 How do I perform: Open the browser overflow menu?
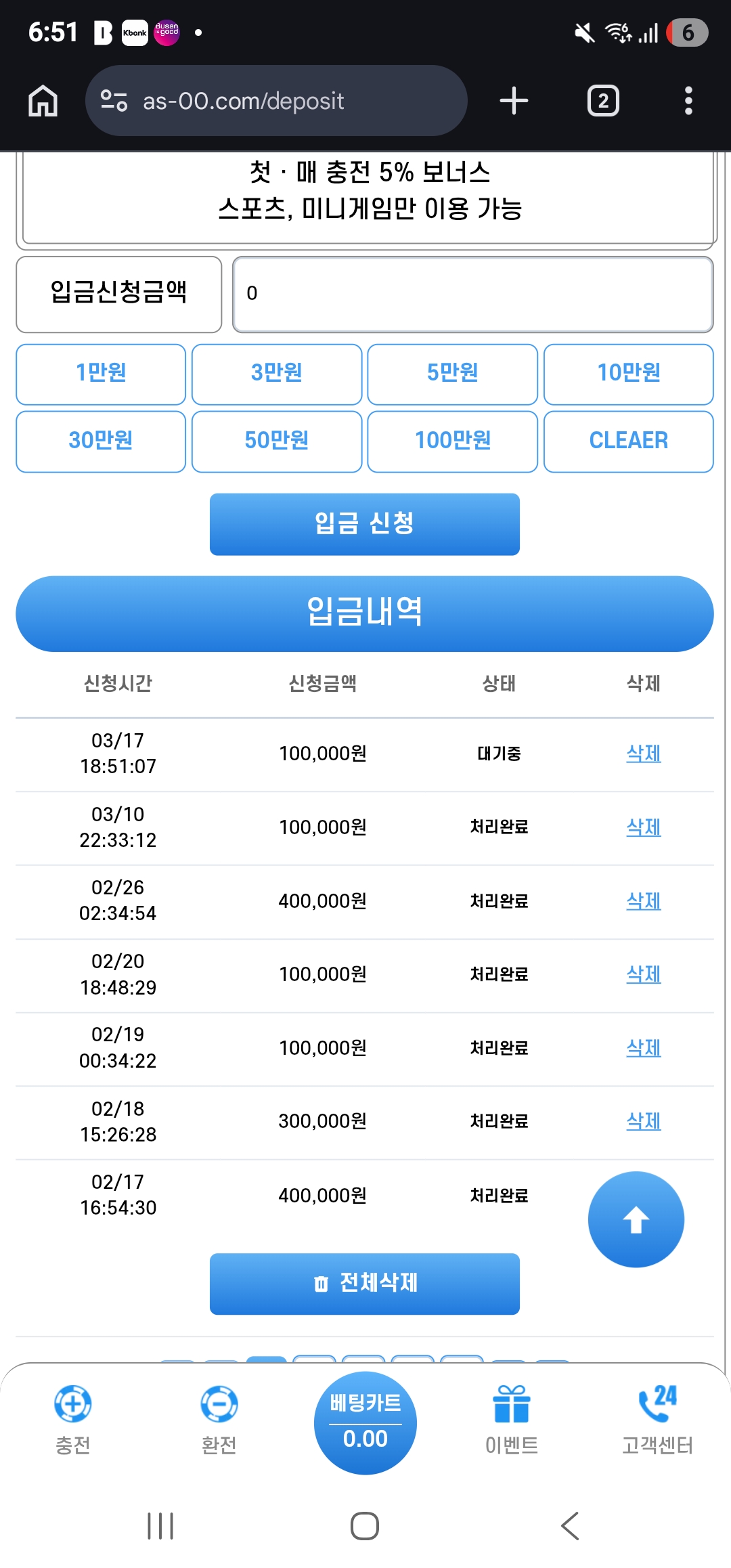click(x=688, y=101)
